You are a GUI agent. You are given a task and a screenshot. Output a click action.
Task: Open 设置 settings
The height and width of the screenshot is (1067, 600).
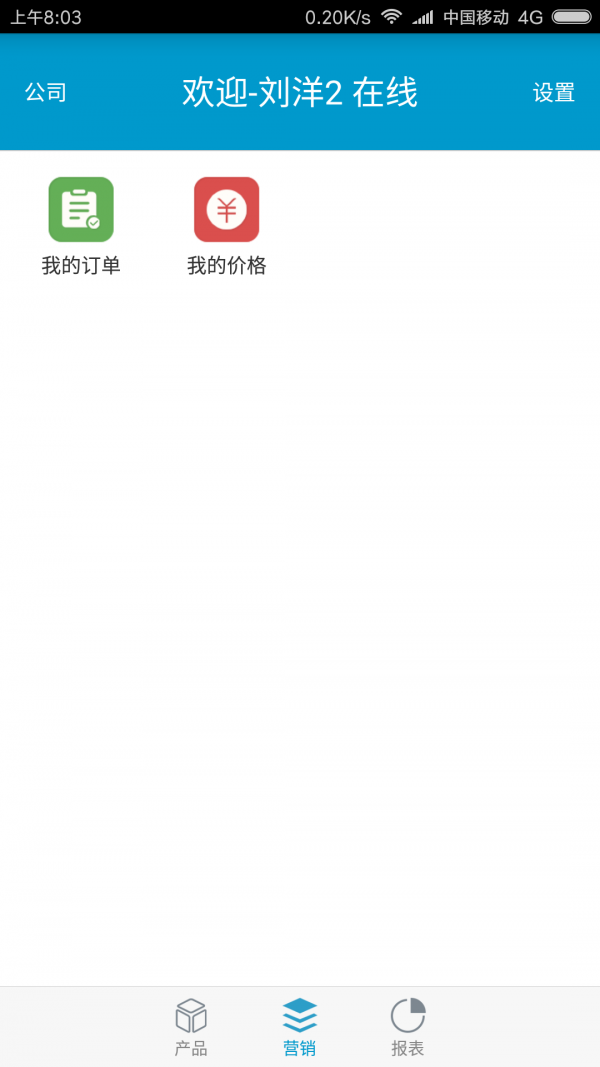pyautogui.click(x=553, y=93)
